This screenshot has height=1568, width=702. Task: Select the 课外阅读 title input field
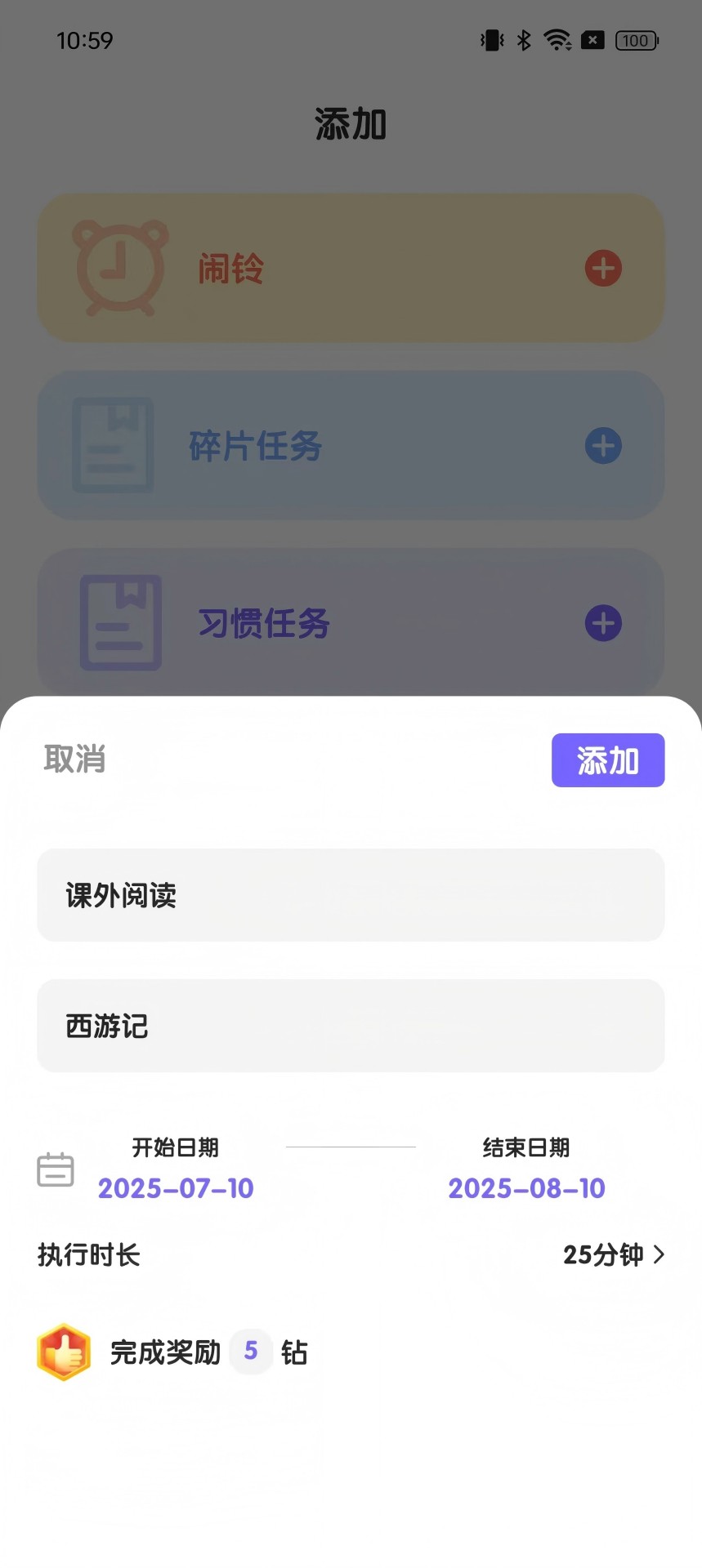coord(351,895)
